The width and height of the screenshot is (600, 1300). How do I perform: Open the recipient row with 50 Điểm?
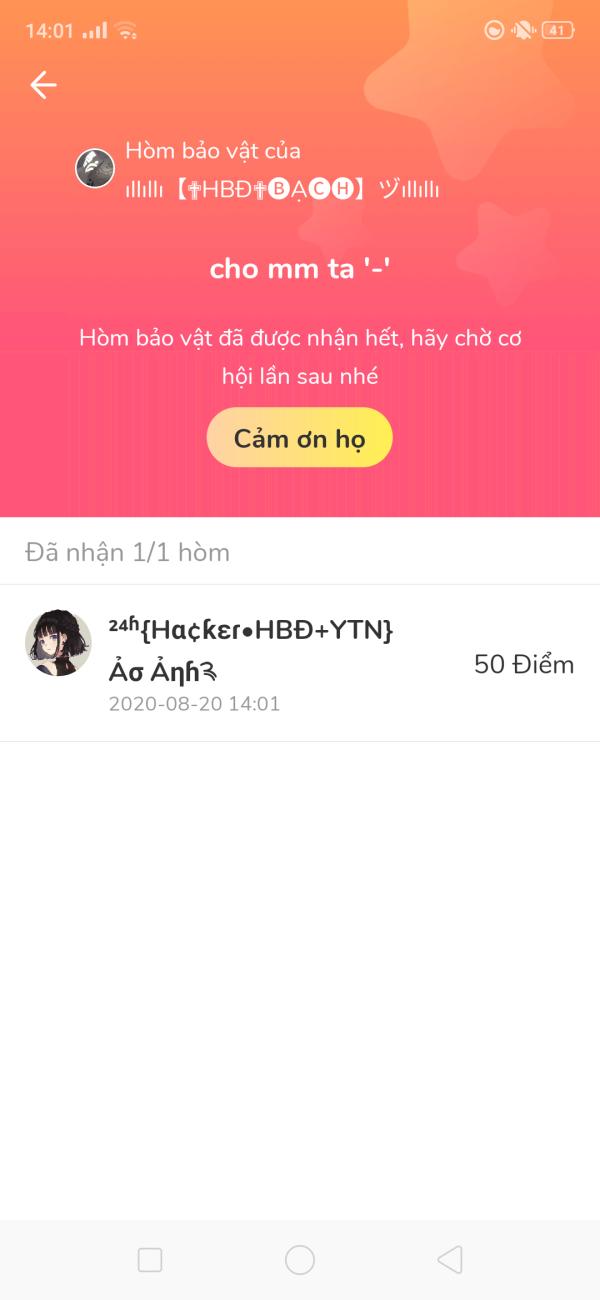[x=300, y=664]
